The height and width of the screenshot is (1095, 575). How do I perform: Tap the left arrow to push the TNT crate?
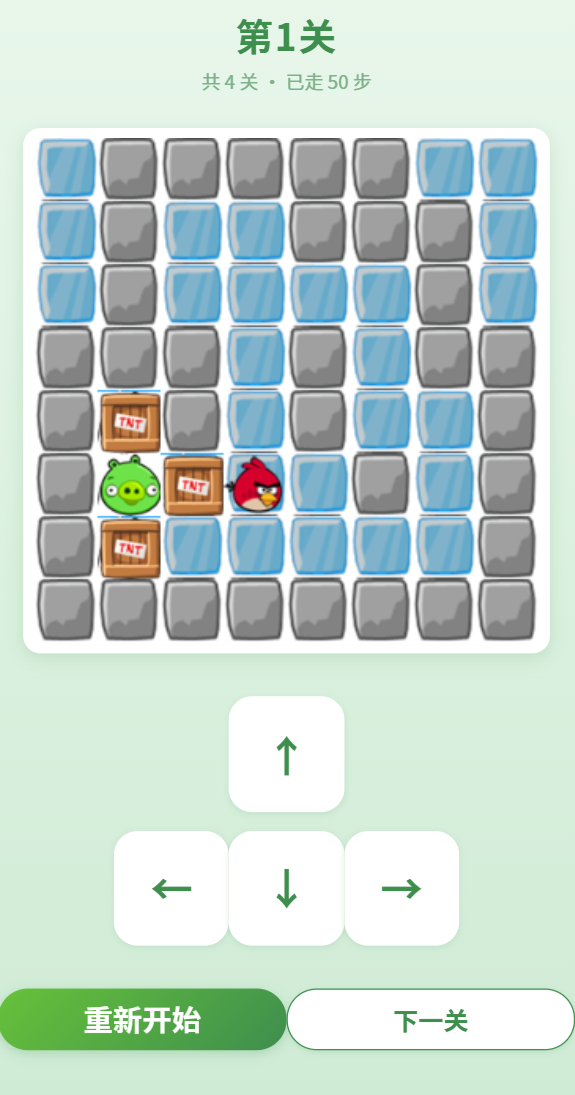coord(171,888)
